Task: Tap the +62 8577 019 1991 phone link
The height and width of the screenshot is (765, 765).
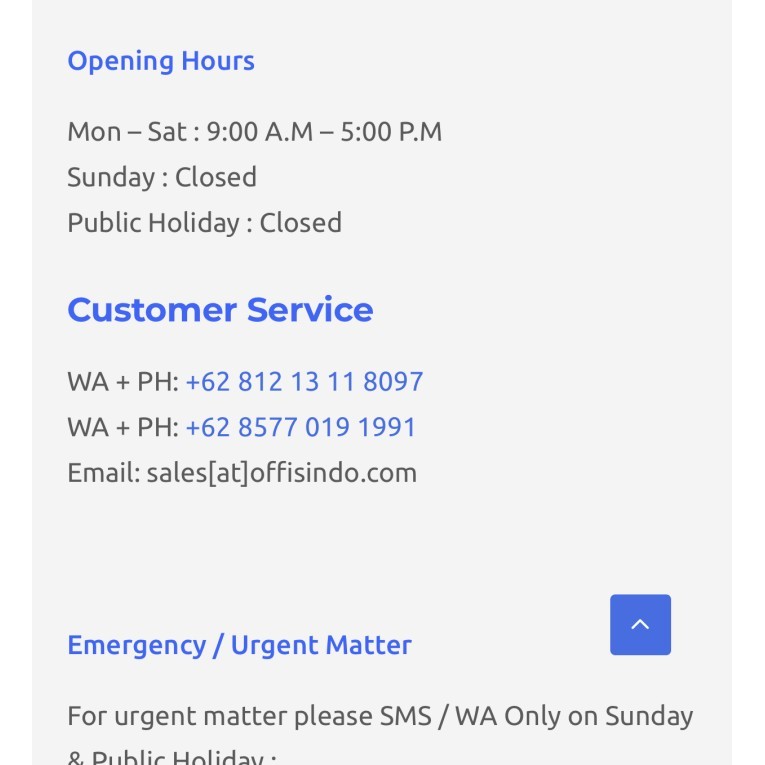Action: 300,427
